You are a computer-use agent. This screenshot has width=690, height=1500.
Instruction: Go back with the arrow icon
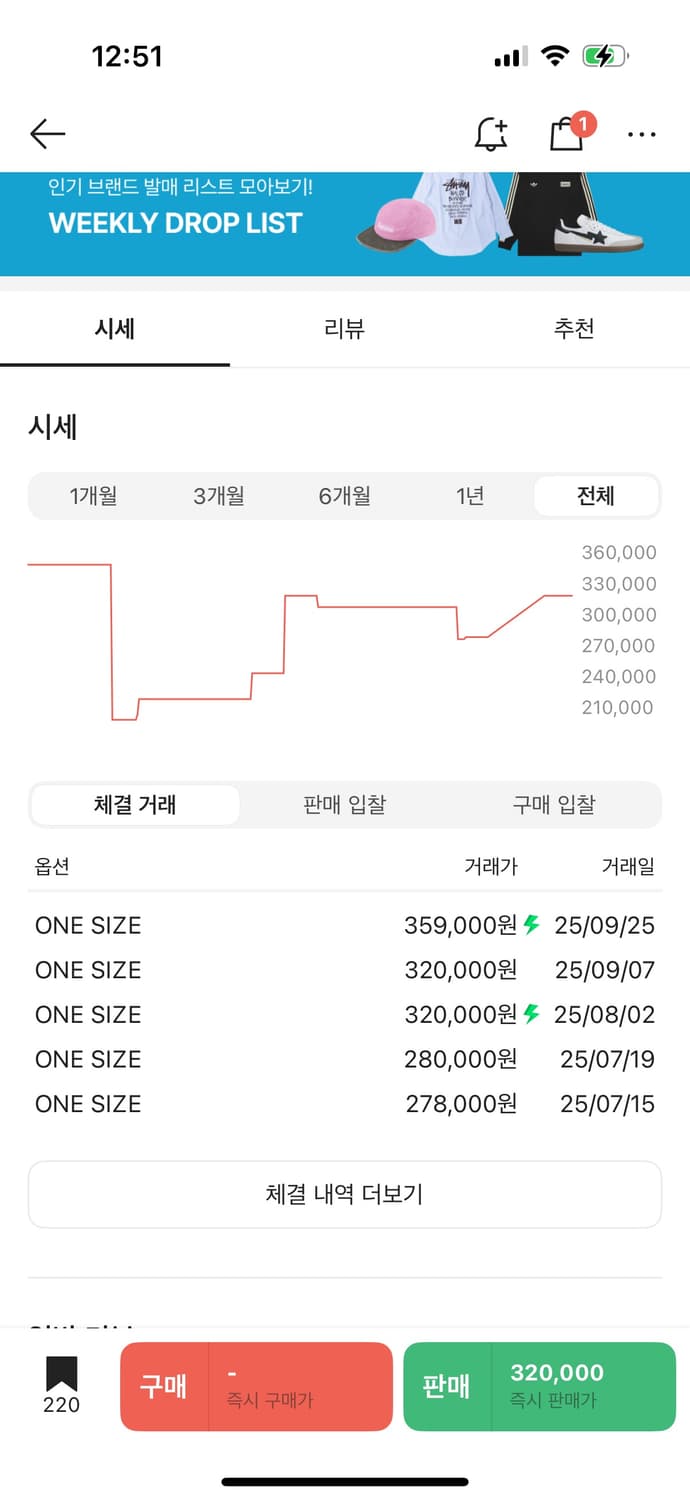[x=47, y=133]
